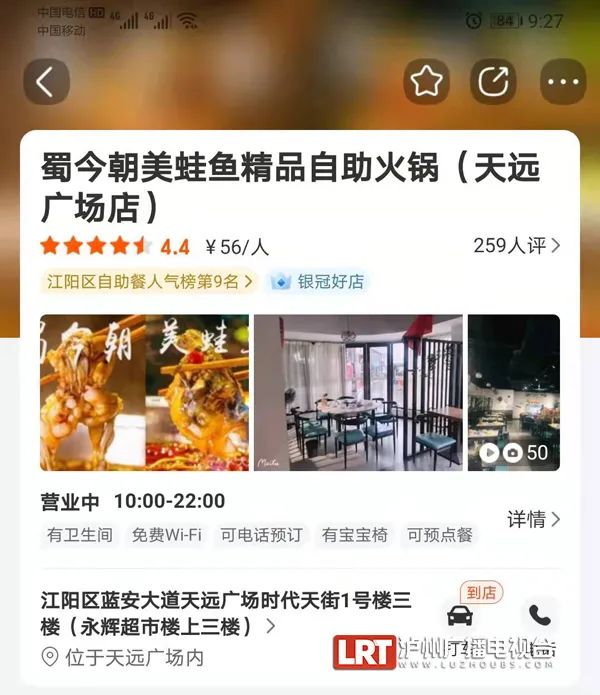Screen dimensions: 600x695
Task: Open the album with 50 photos
Action: pos(514,392)
